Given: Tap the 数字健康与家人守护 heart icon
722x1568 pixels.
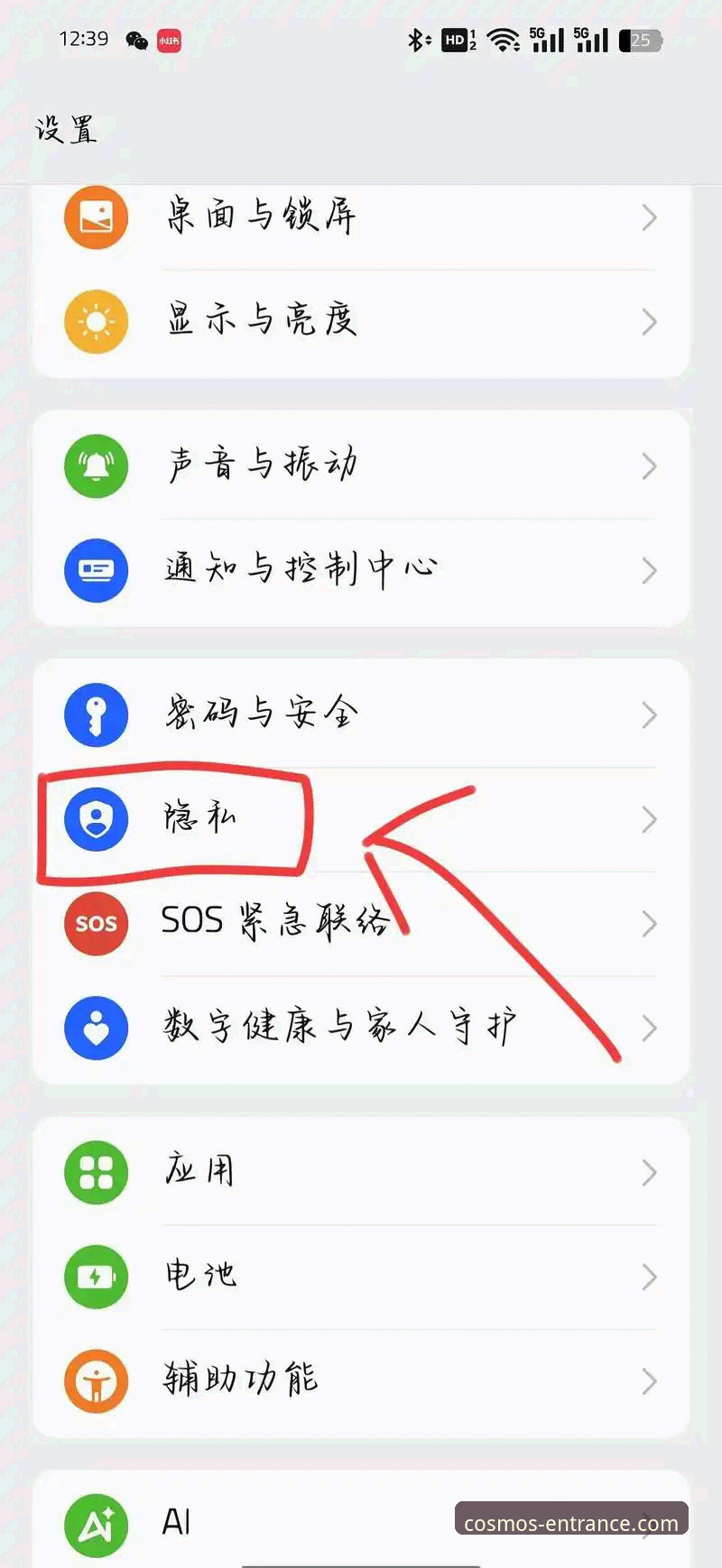Looking at the screenshot, I should (95, 1028).
